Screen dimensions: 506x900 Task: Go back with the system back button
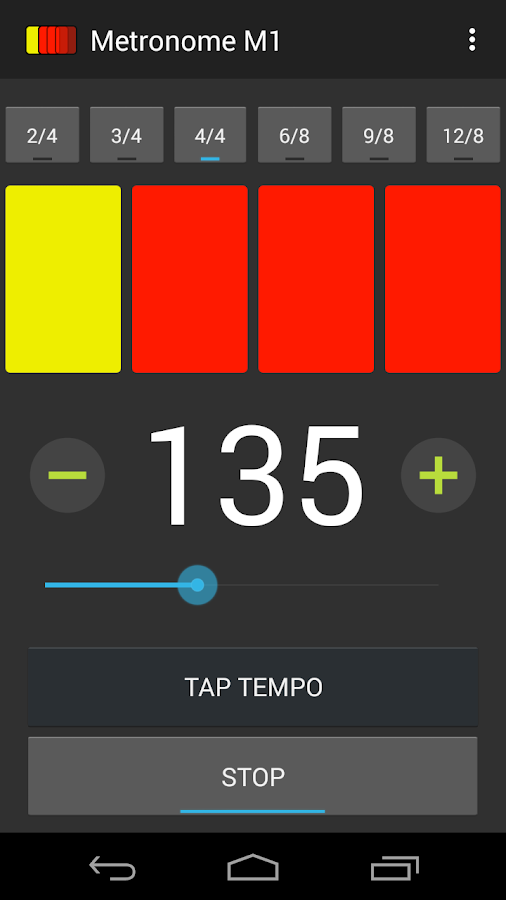tap(112, 867)
